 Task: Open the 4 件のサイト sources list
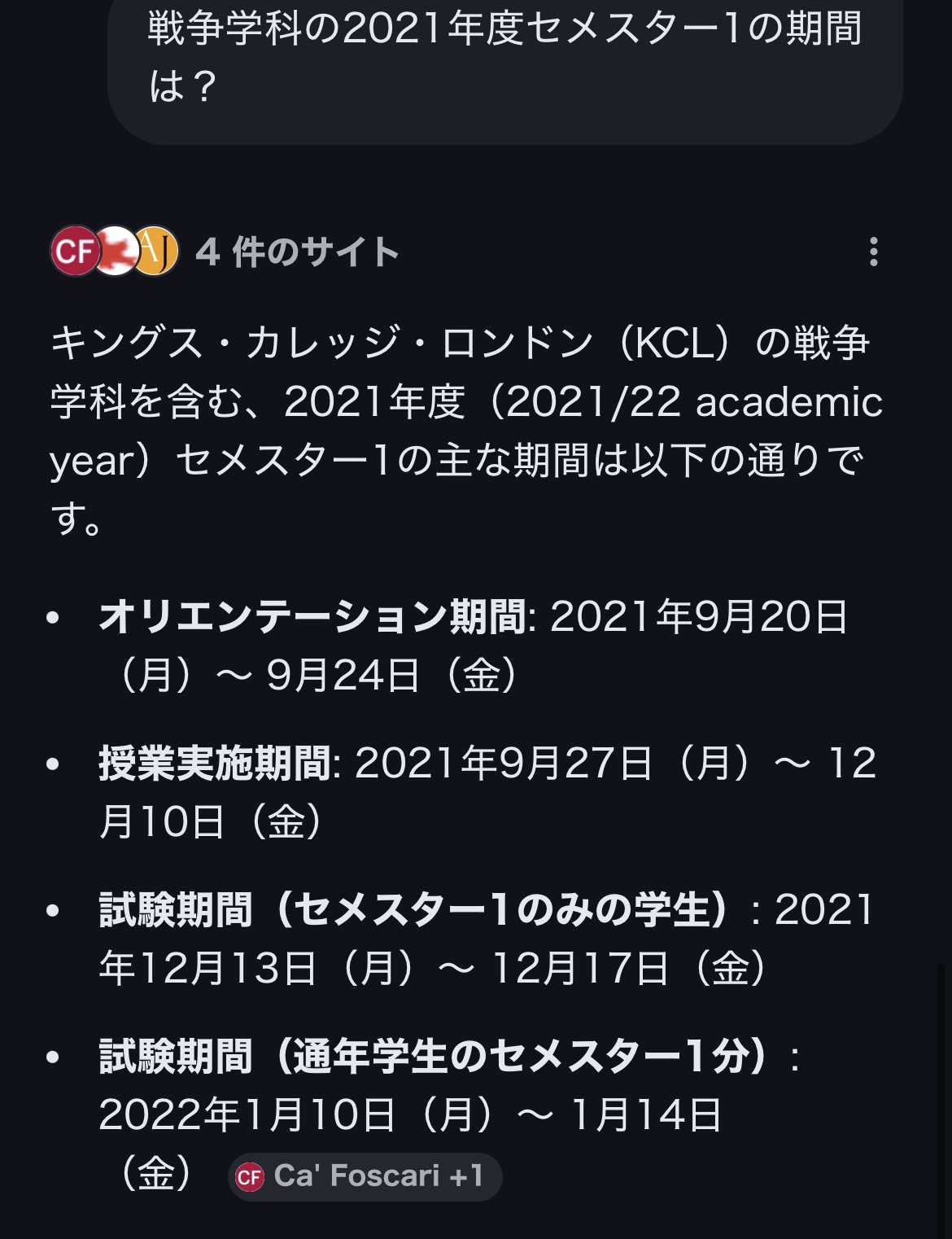tap(225, 252)
